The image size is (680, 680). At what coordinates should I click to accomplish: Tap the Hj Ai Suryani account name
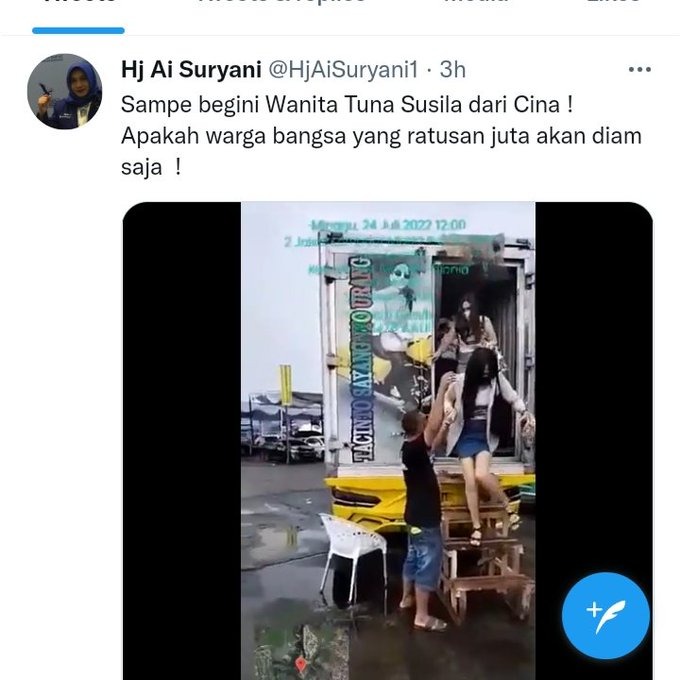tap(190, 69)
